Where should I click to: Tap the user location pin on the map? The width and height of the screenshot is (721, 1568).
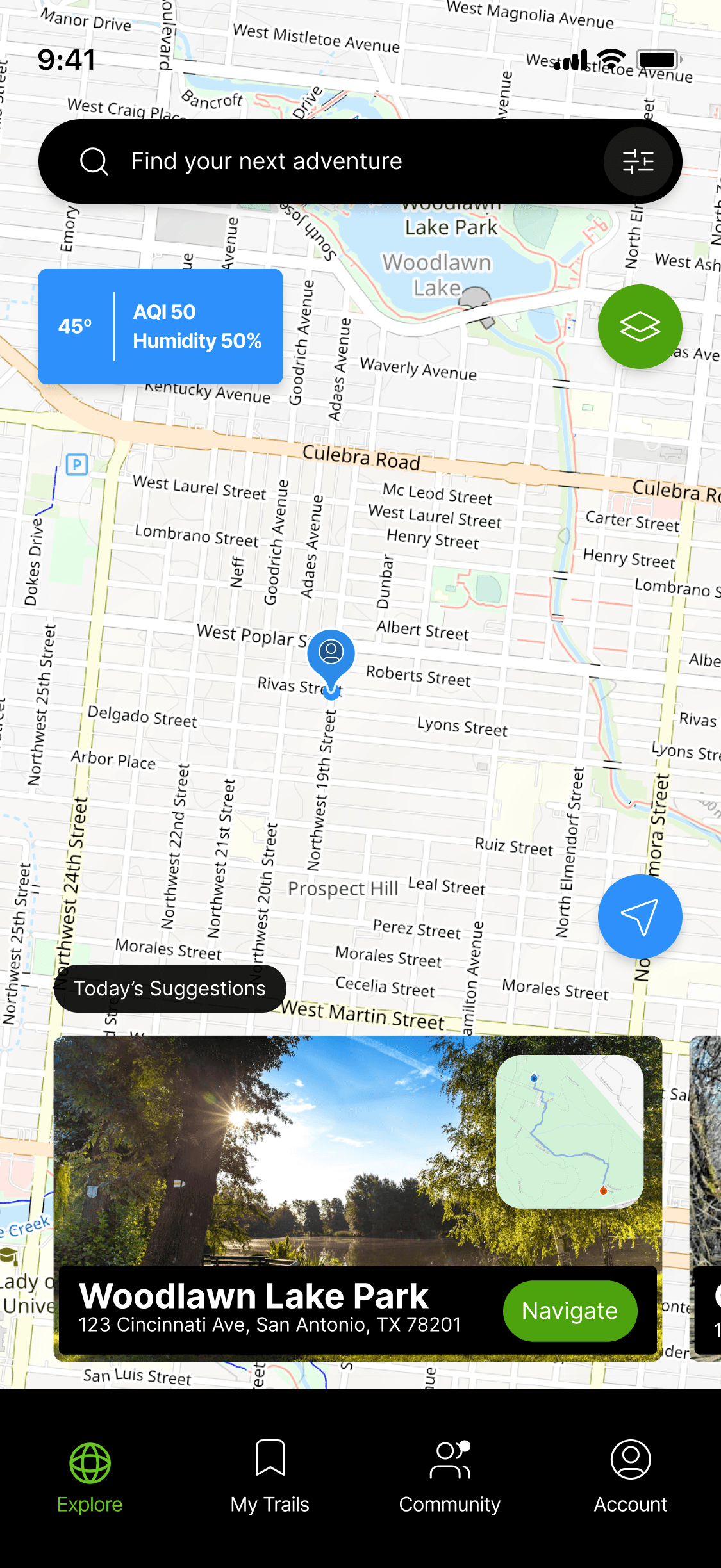click(331, 655)
